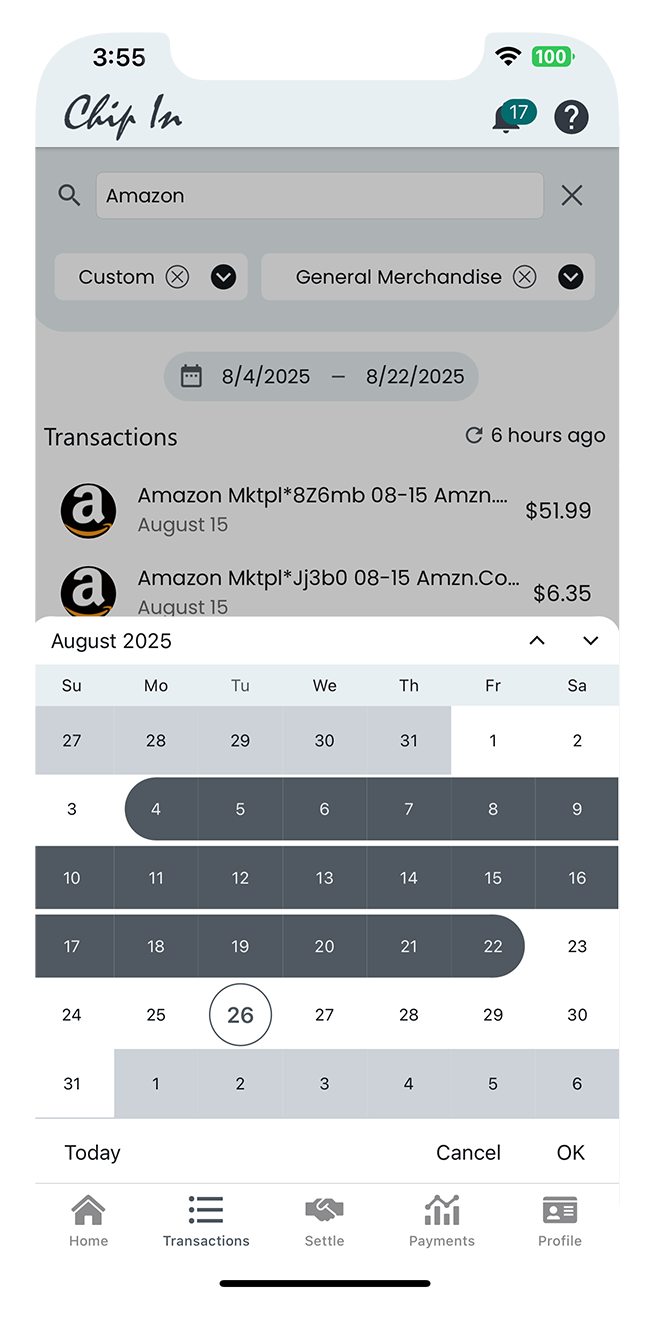Go to previous month in calendar
The image size is (656, 1326).
[x=537, y=641]
